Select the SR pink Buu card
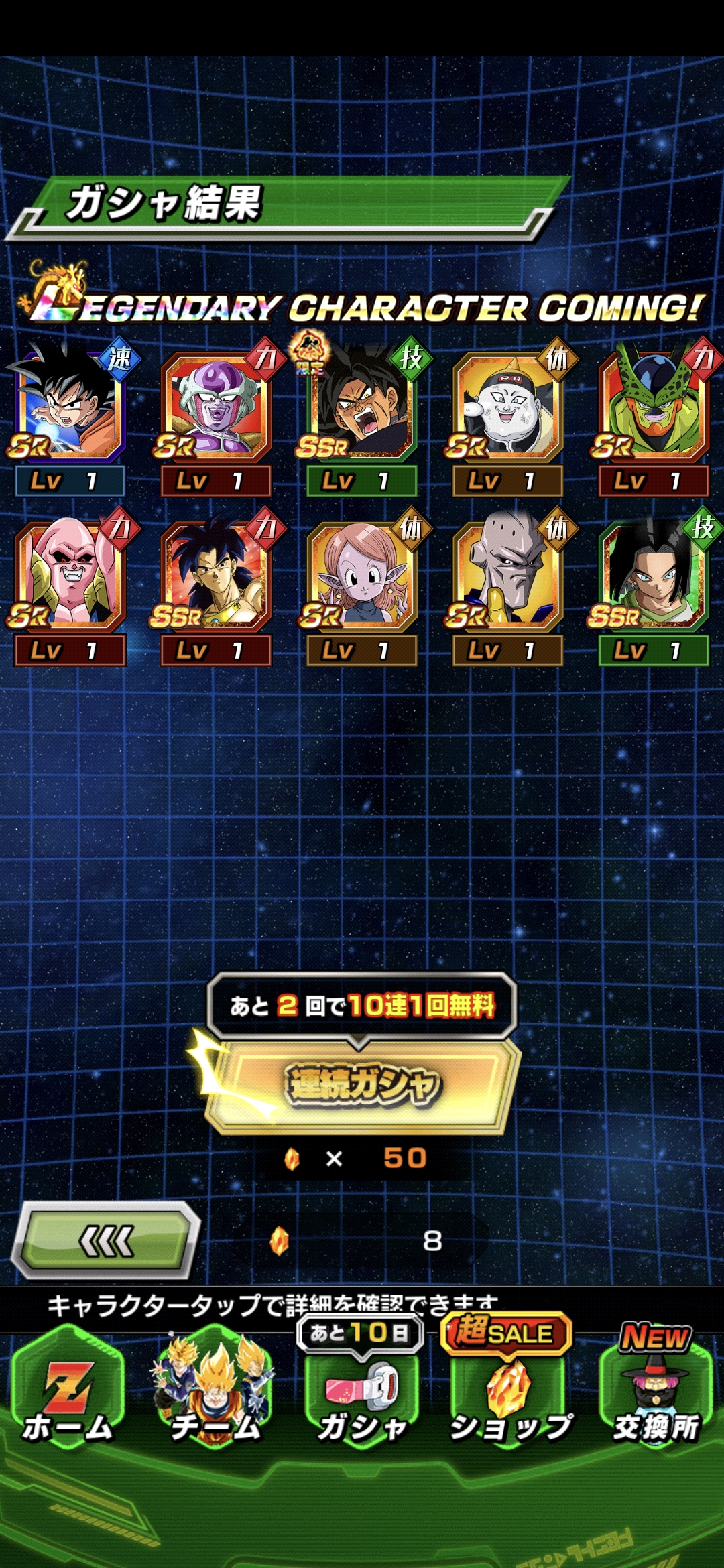 (69, 576)
